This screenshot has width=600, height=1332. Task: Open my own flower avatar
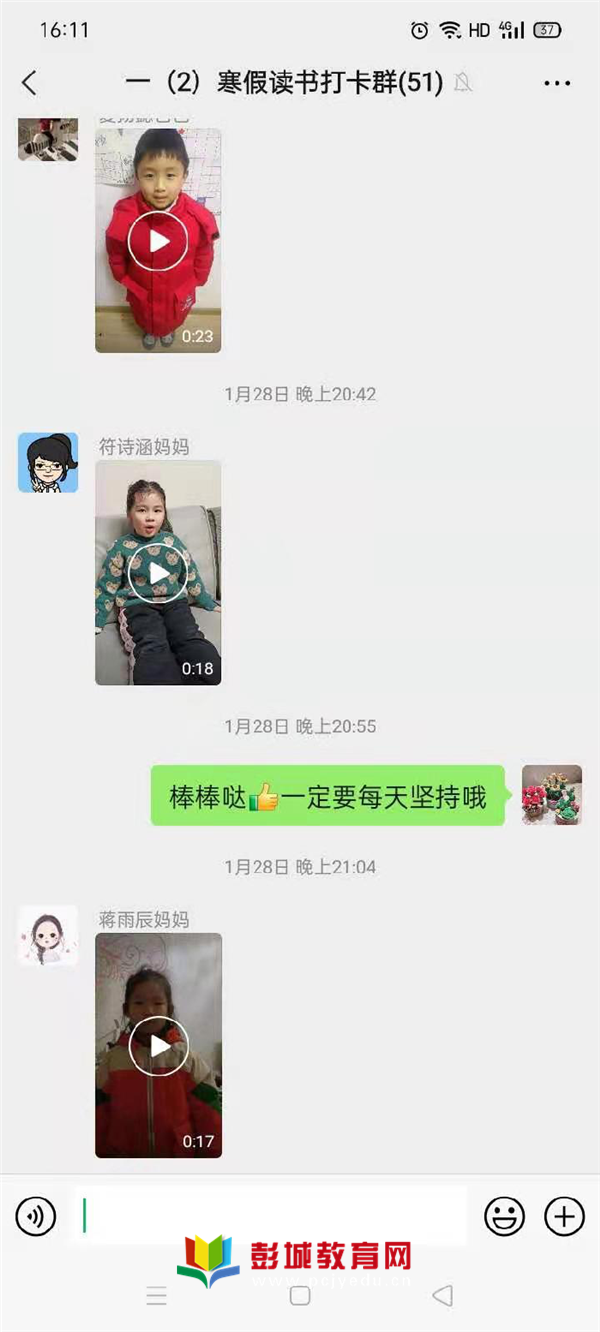[x=552, y=795]
